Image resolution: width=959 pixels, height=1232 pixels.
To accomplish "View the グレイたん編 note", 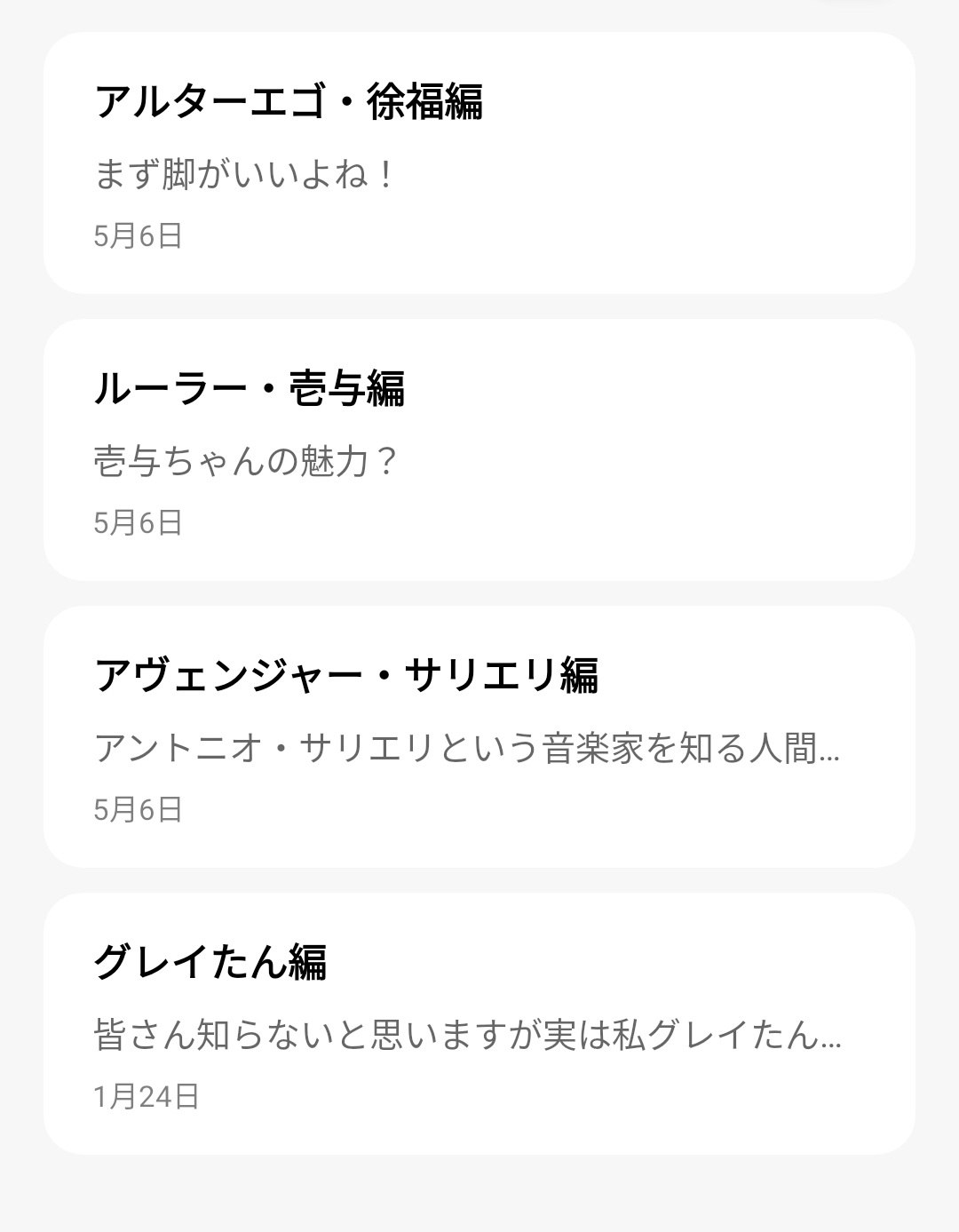I will pyautogui.click(x=479, y=1024).
